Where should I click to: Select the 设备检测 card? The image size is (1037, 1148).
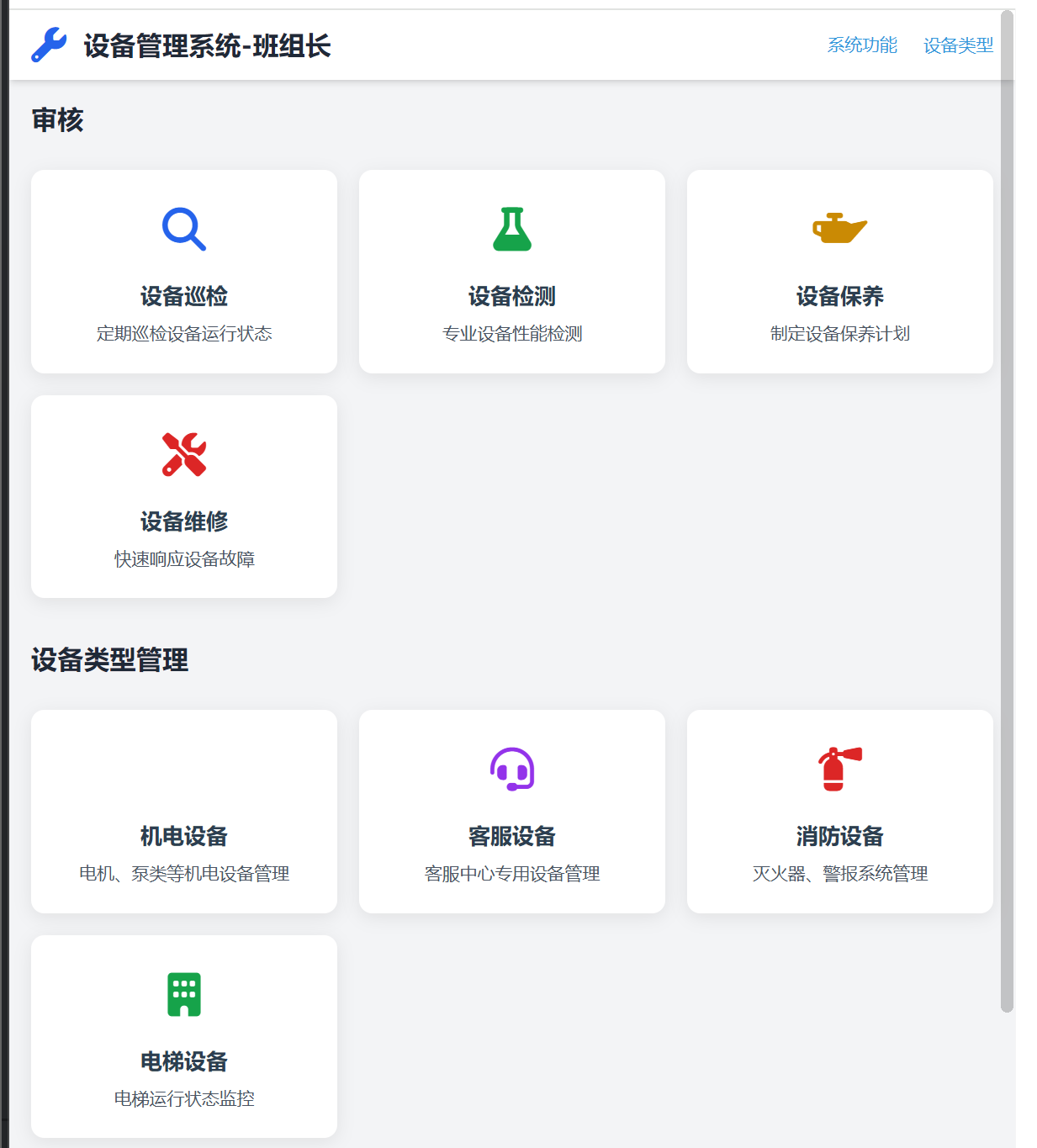coord(511,272)
